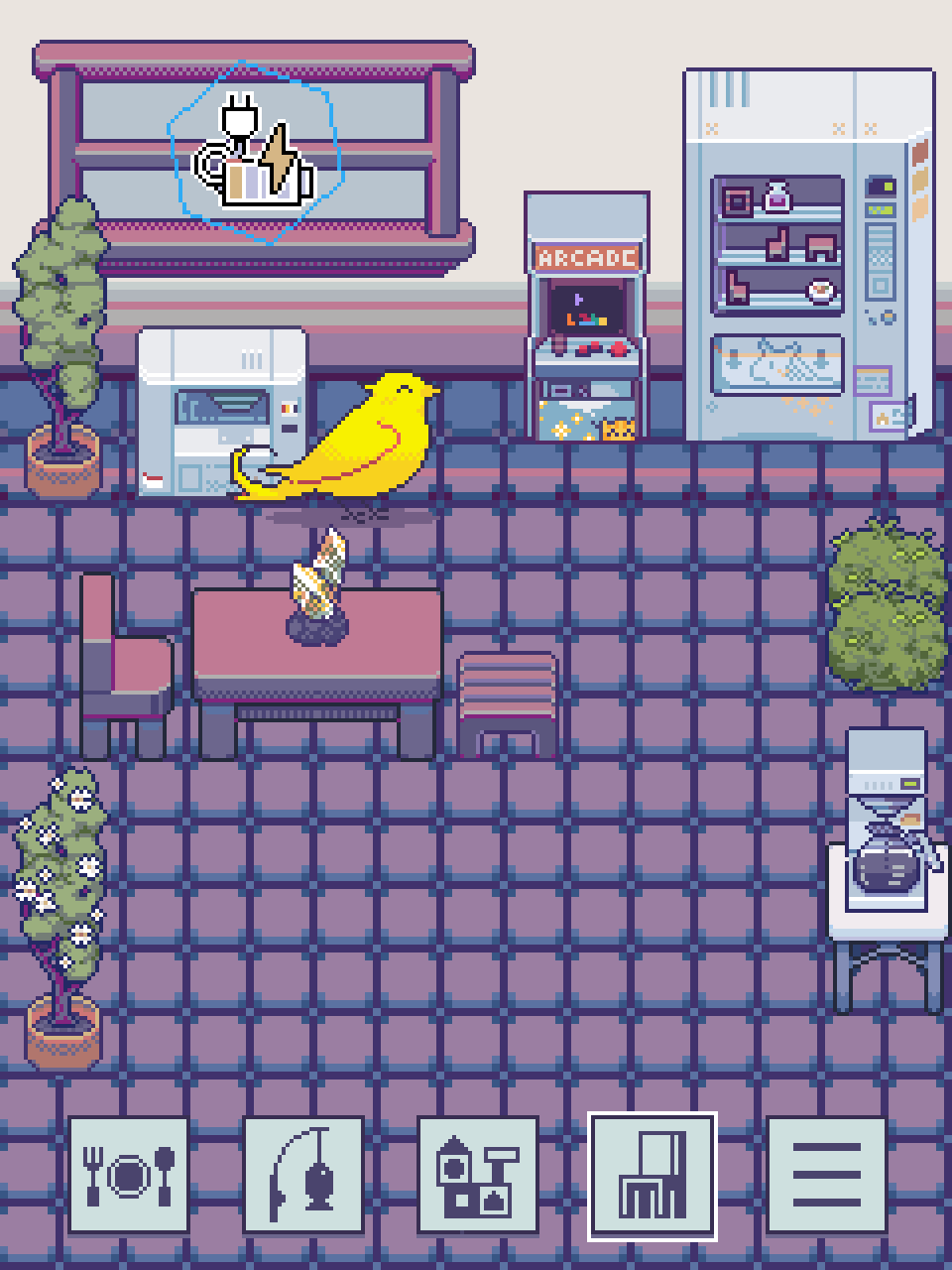Tap the yellow bird in the room
The height and width of the screenshot is (1270, 952).
(x=347, y=442)
